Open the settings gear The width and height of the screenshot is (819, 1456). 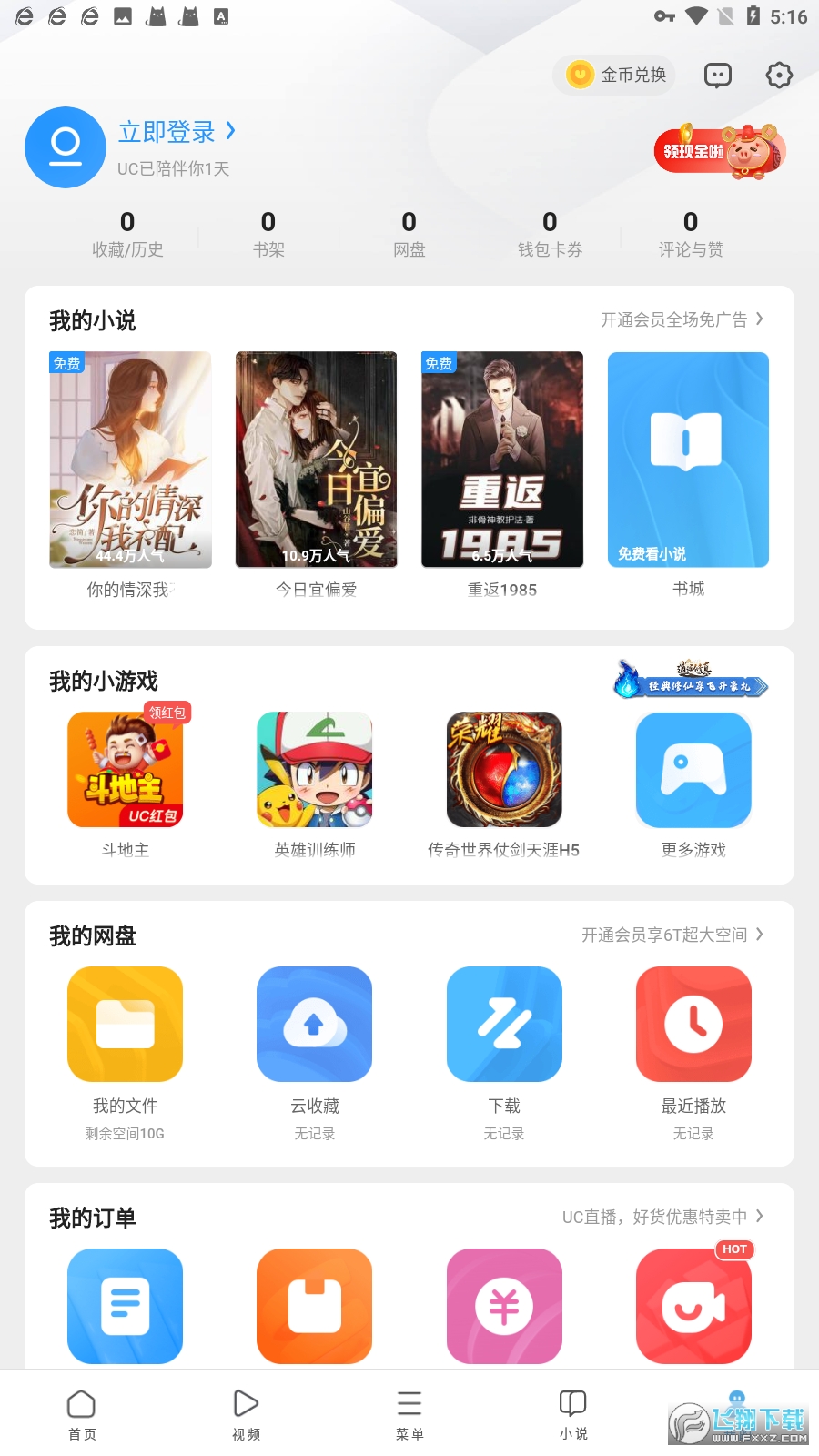point(779,75)
